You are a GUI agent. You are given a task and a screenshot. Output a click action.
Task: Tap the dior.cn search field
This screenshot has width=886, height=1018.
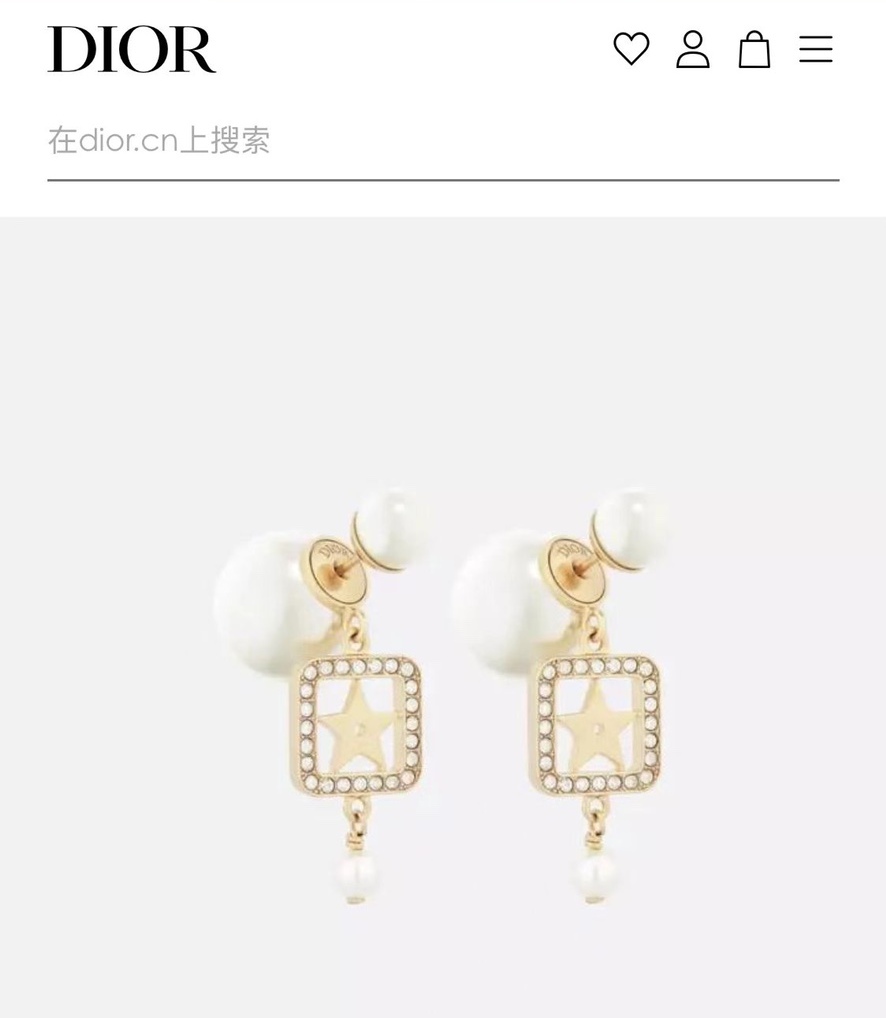coord(442,141)
